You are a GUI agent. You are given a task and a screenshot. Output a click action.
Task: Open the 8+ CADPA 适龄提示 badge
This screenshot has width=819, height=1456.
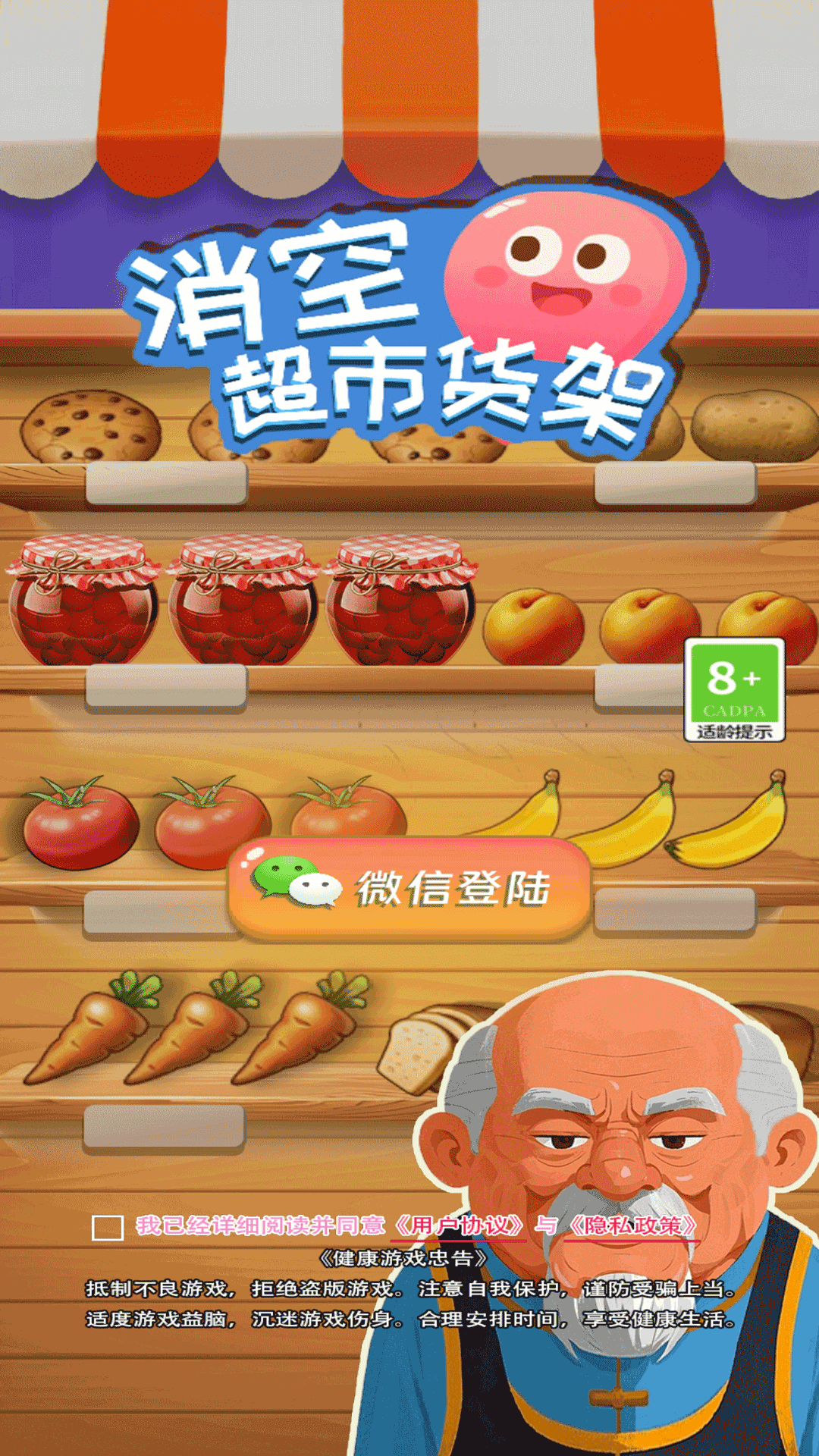[x=734, y=689]
